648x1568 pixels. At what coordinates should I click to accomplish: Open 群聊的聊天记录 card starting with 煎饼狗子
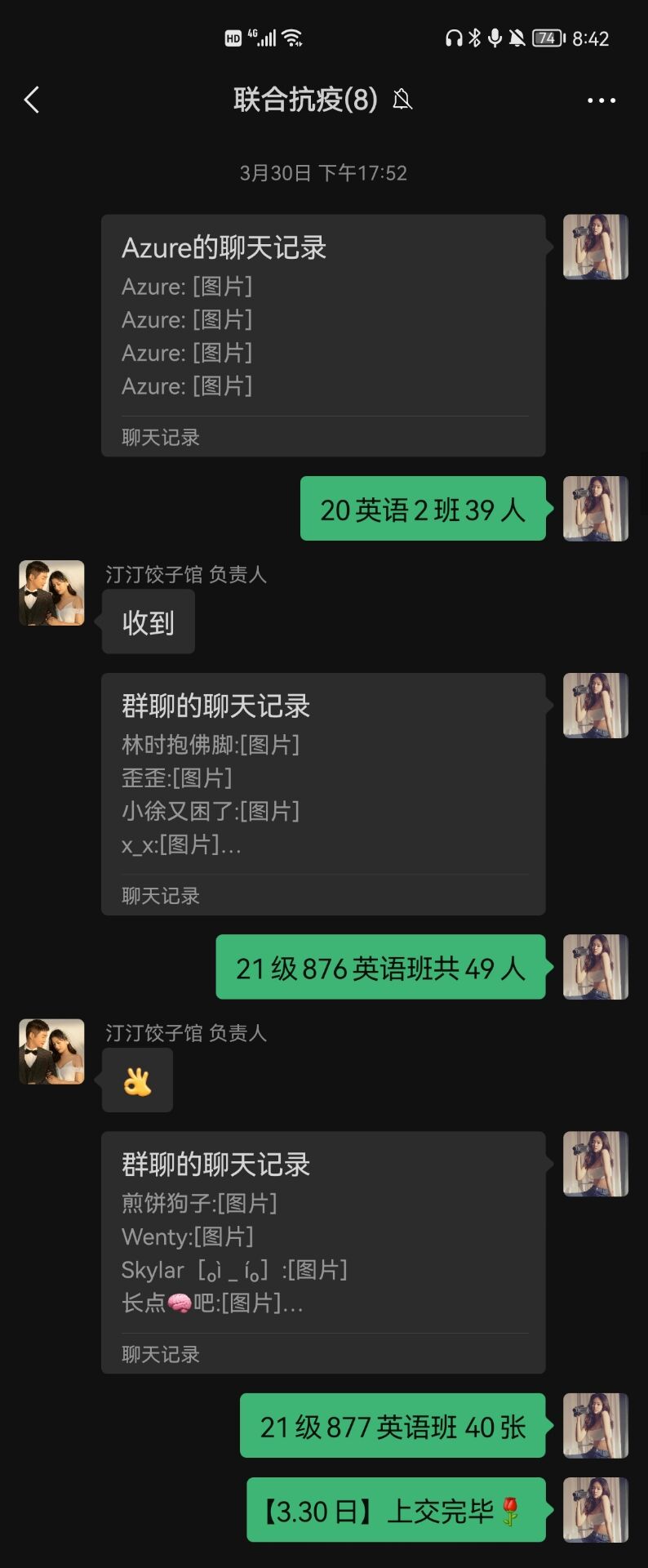(323, 1251)
